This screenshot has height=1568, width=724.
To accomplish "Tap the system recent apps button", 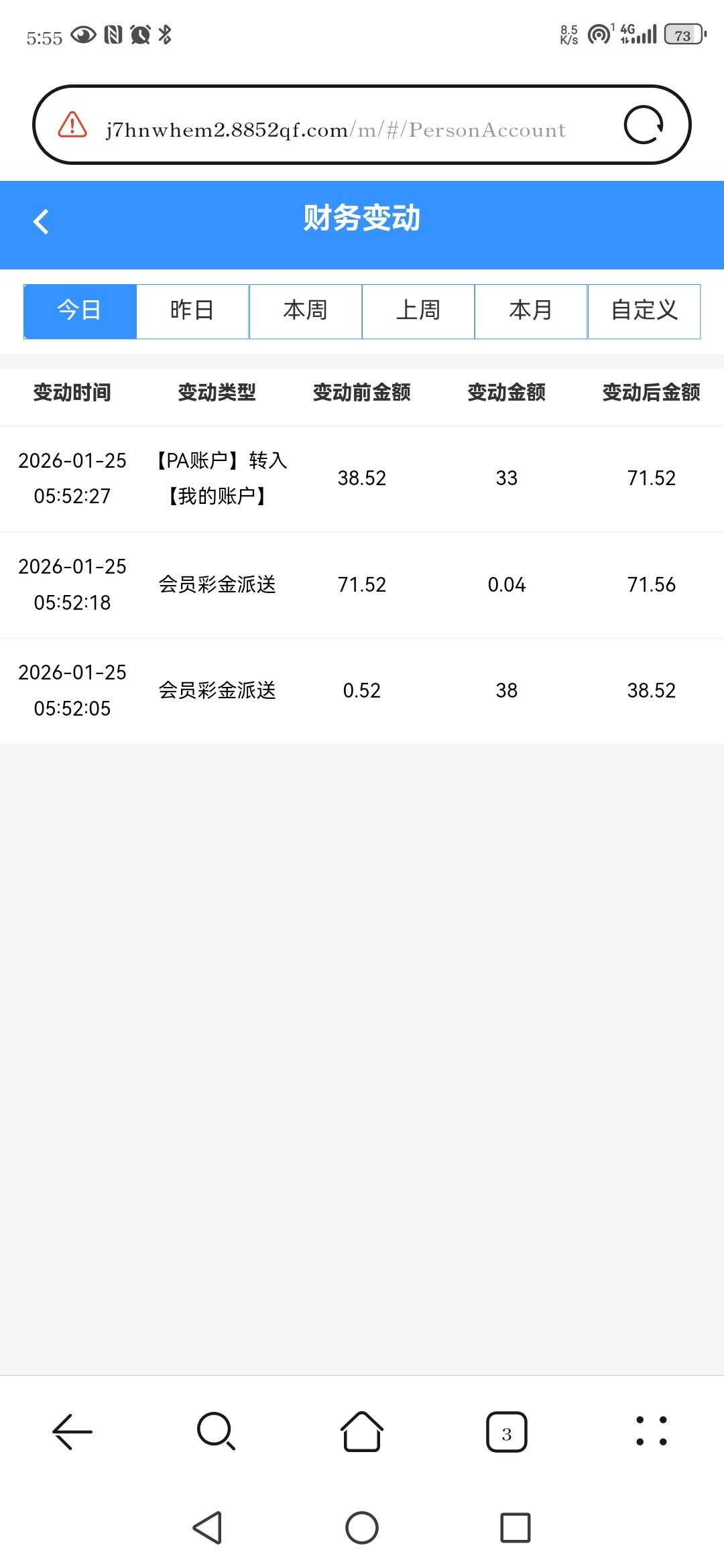I will point(516,1528).
